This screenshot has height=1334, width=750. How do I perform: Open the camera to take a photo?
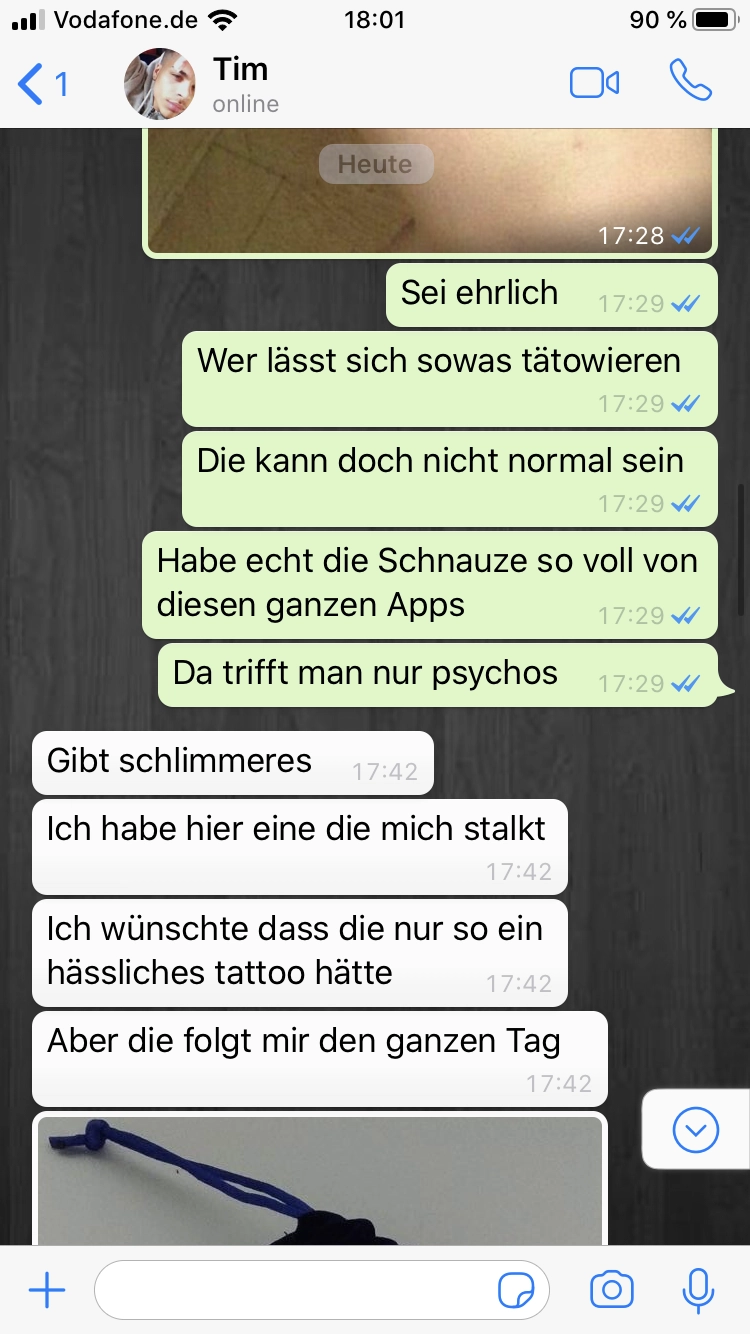tap(611, 1291)
